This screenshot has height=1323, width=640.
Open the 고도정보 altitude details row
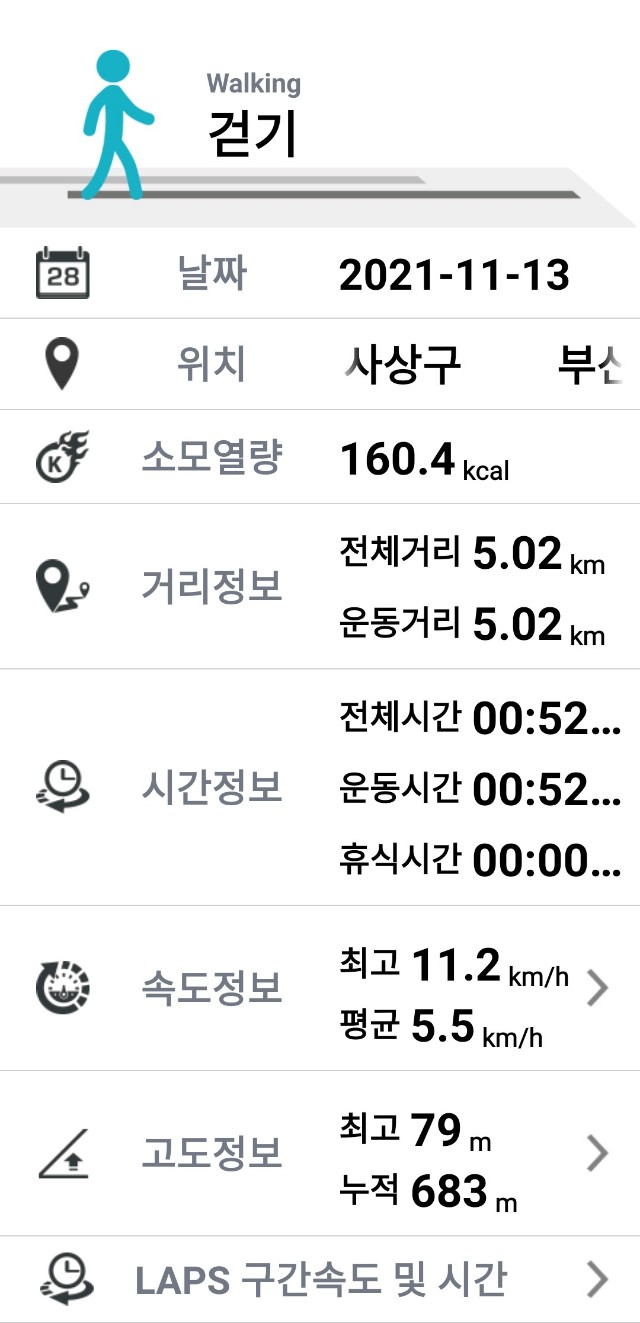coord(320,1153)
